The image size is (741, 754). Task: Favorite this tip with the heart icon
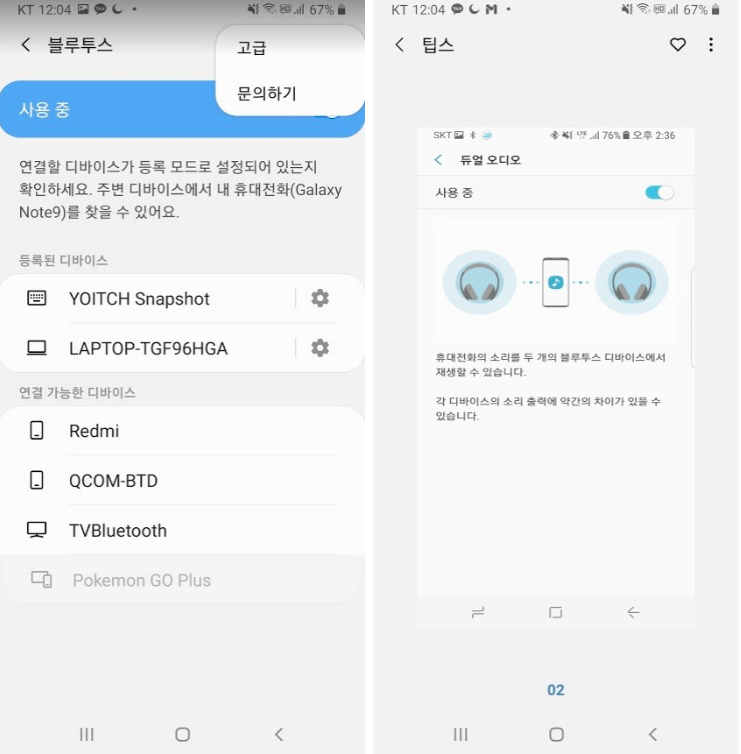click(678, 45)
